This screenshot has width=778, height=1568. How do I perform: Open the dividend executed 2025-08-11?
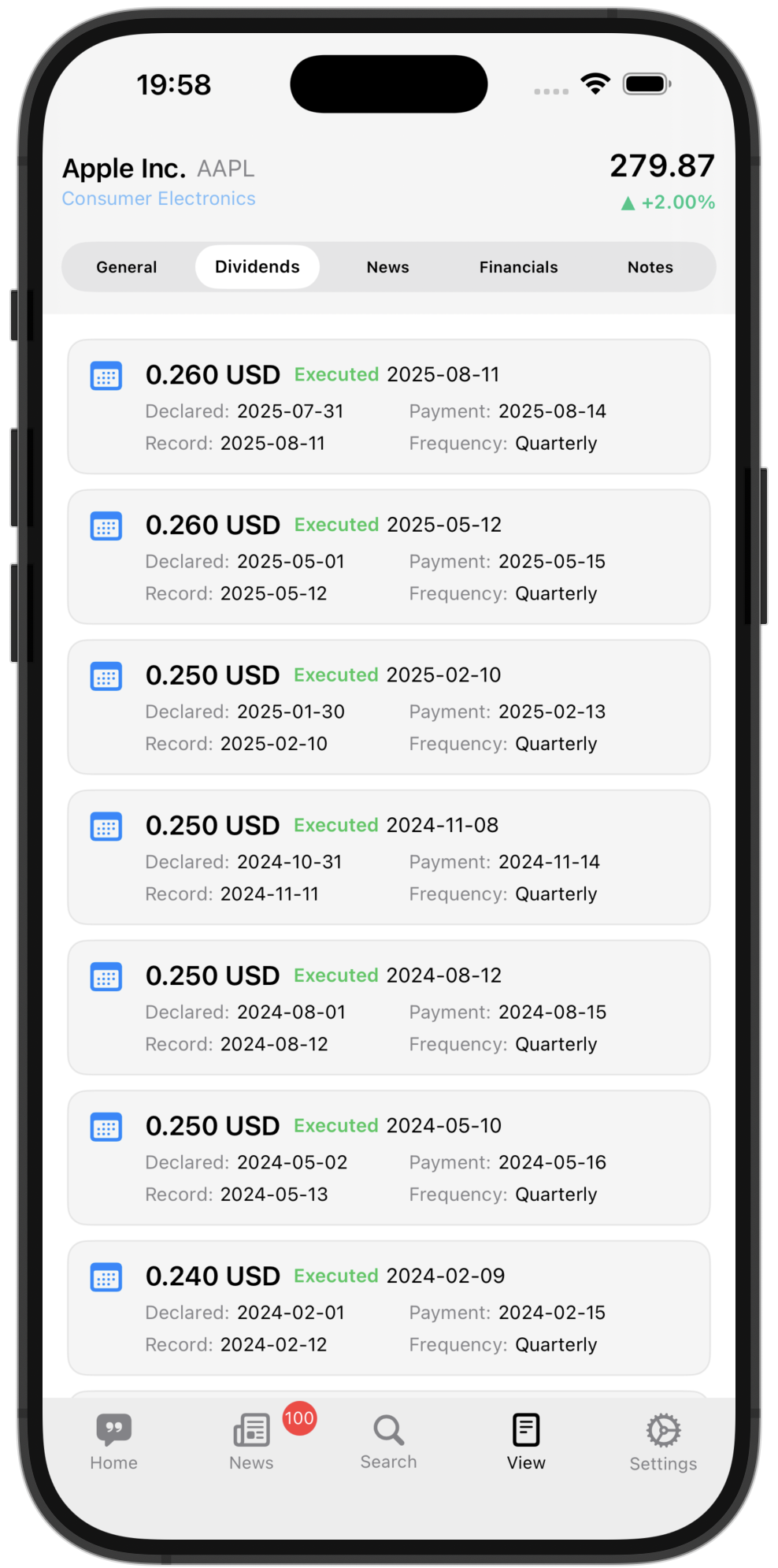coord(389,407)
